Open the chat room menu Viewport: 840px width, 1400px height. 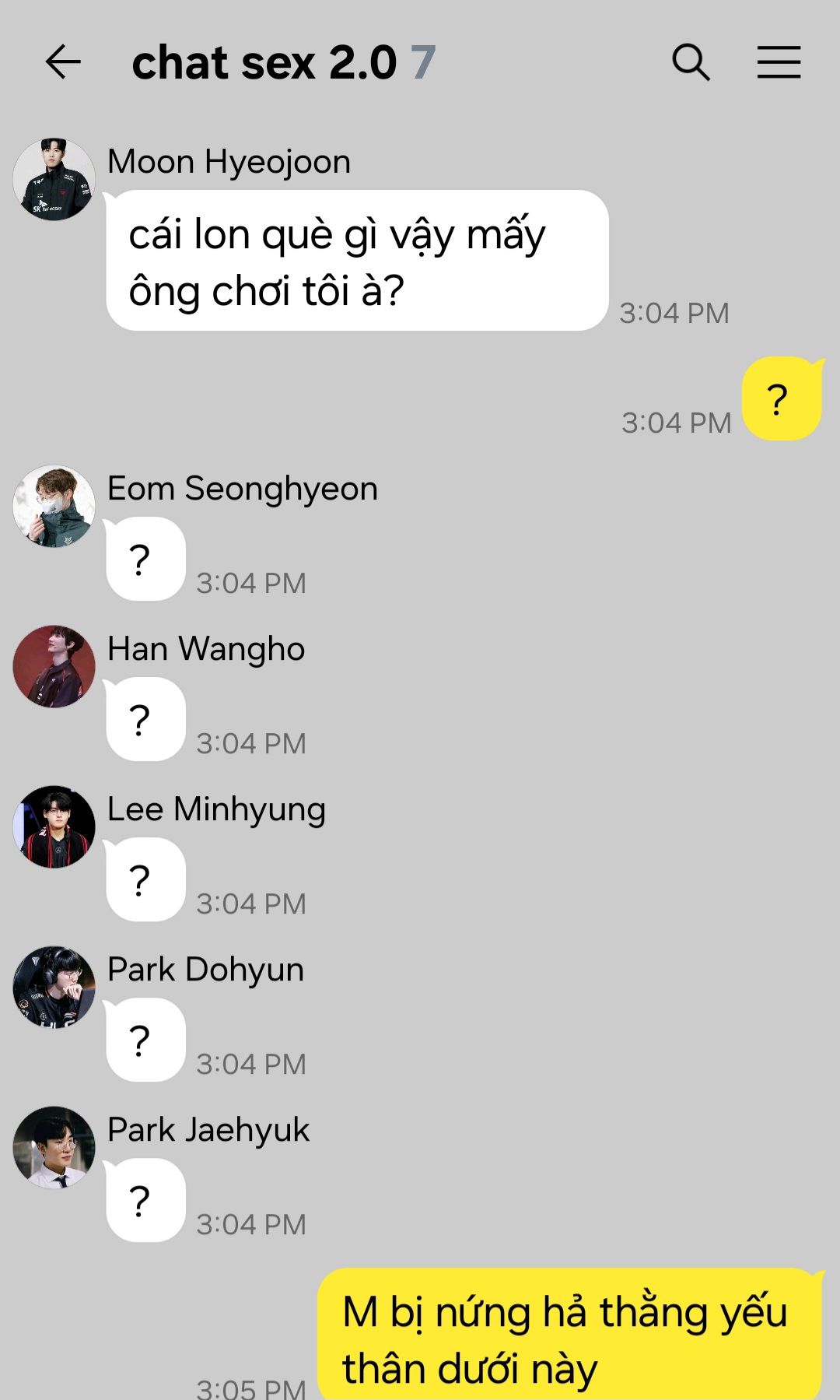(x=779, y=62)
